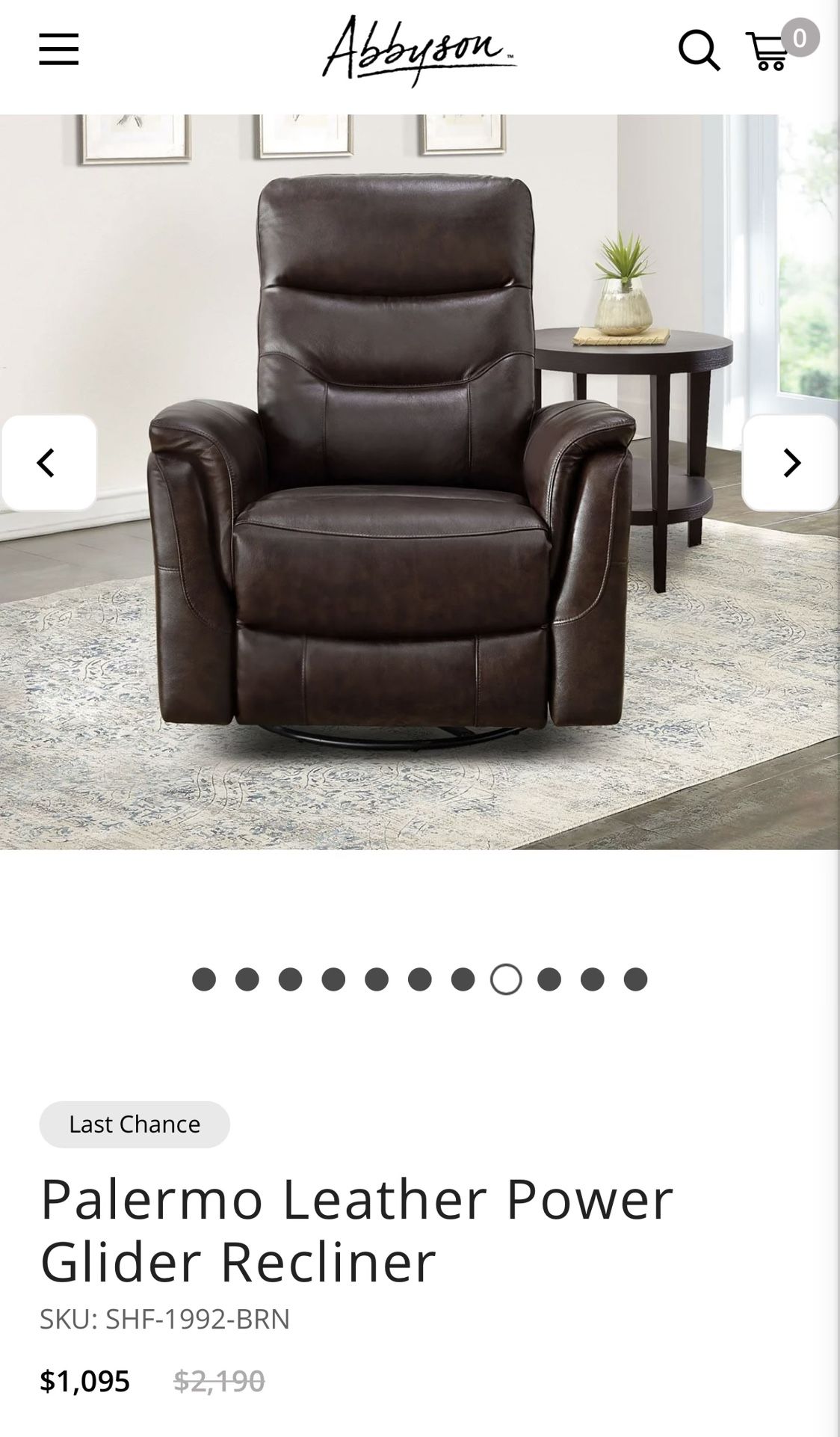
Task: Show the next product image
Action: coord(791,463)
